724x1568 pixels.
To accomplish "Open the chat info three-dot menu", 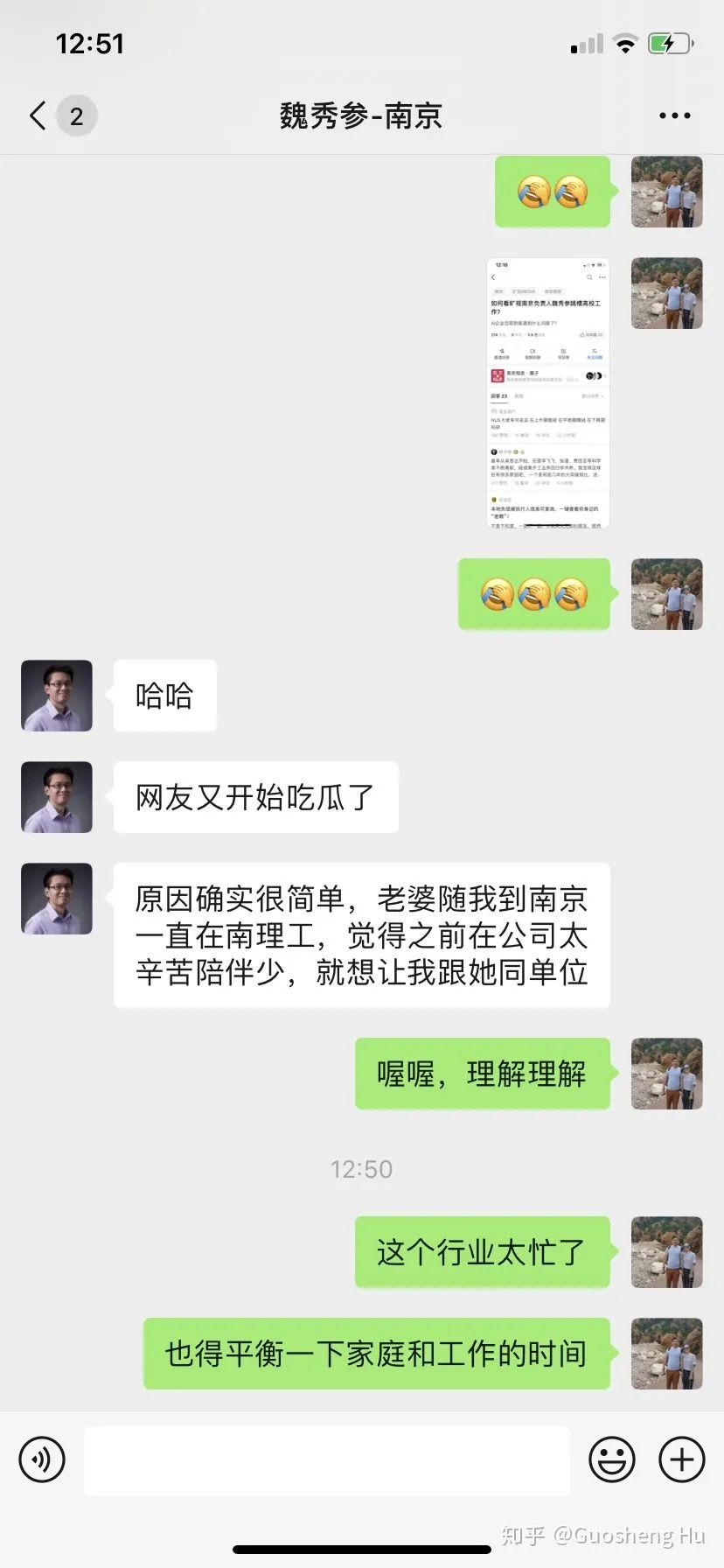I will pos(674,115).
